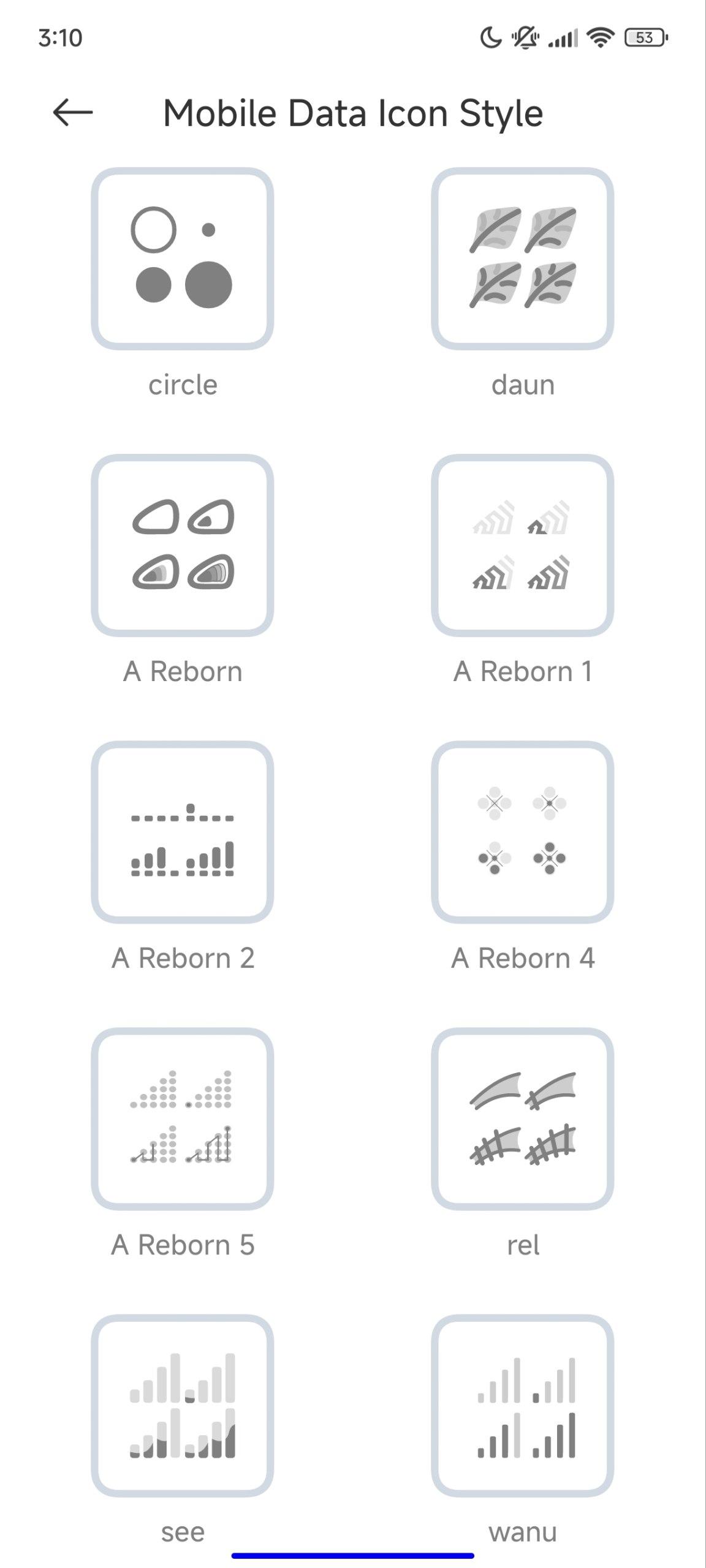Select the circle icon style

183,258
